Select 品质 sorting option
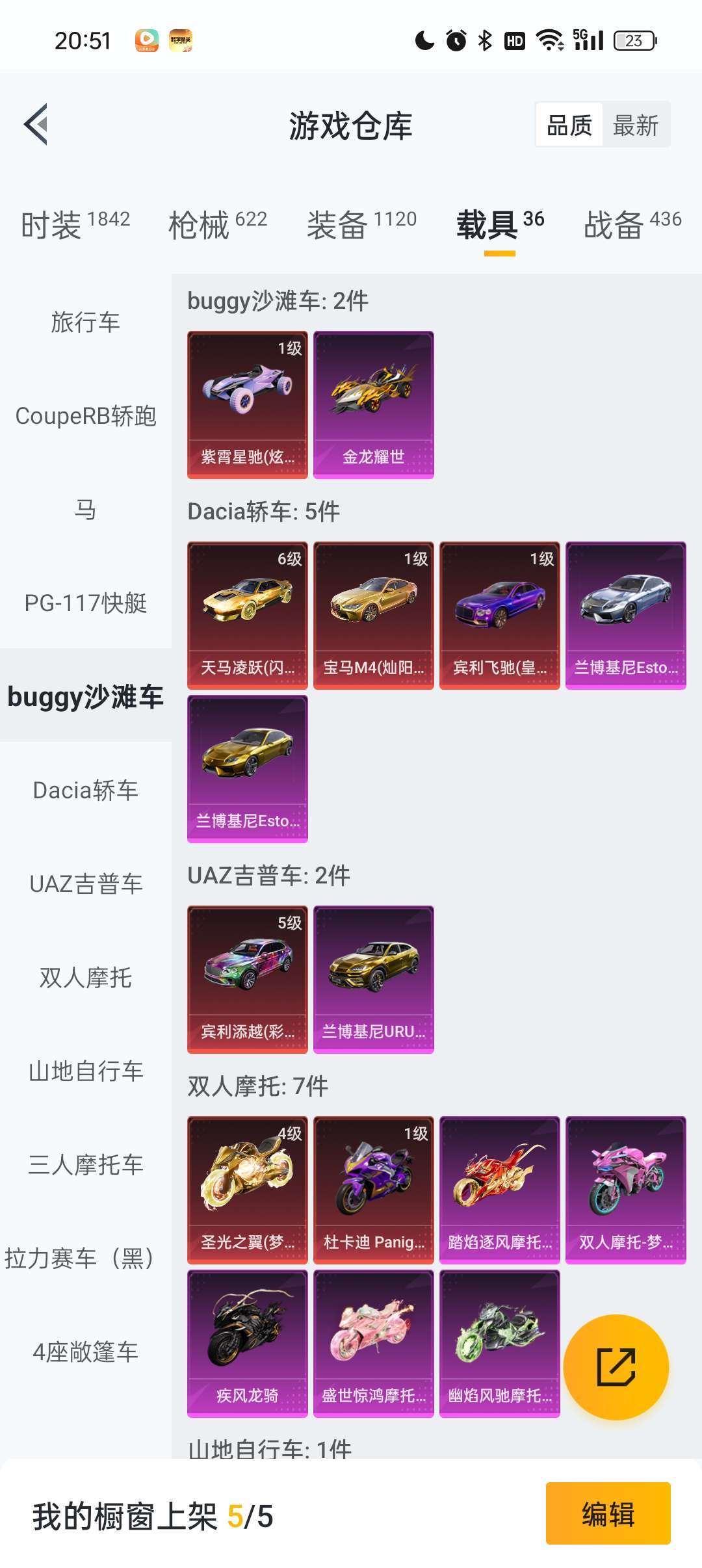The width and height of the screenshot is (702, 1568). [x=569, y=124]
